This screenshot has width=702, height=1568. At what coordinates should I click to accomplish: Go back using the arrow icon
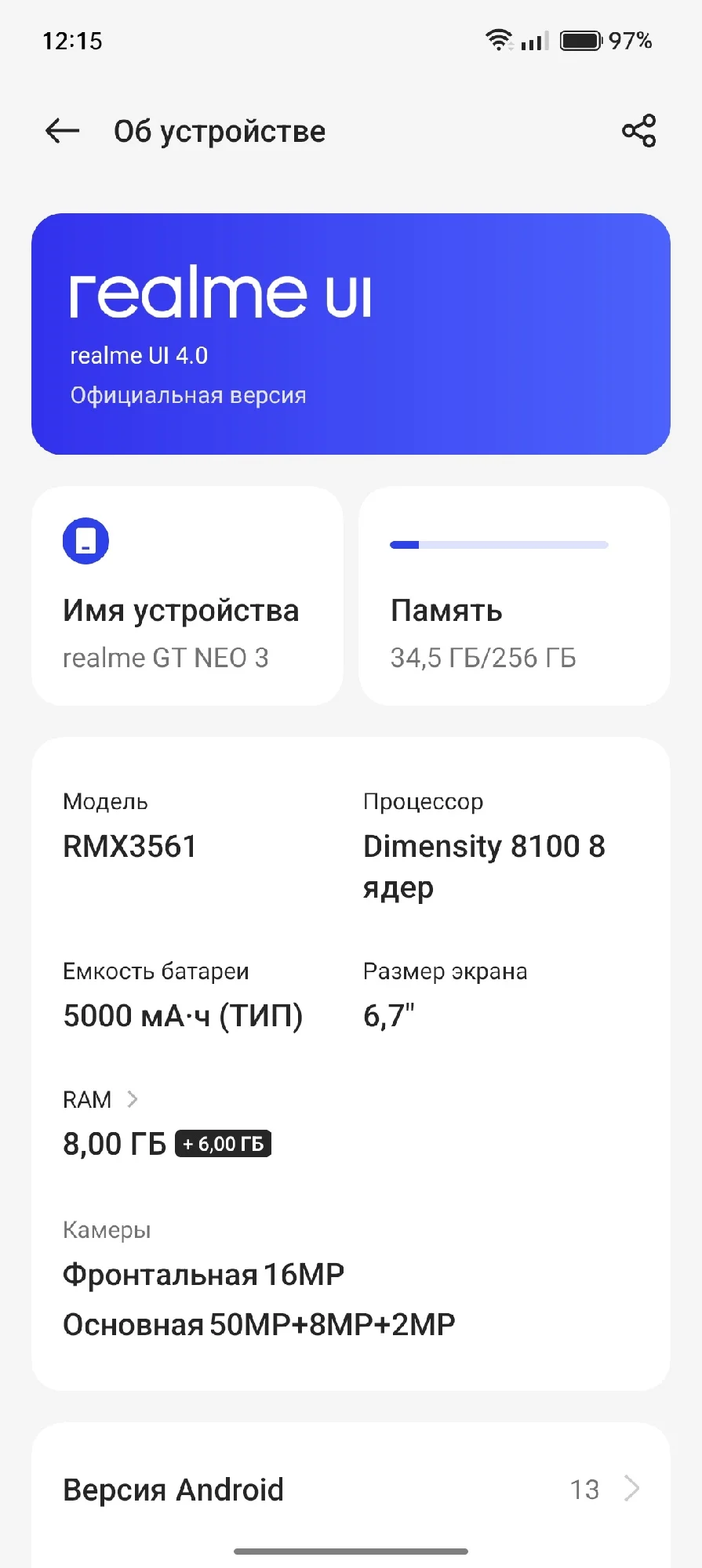tap(63, 131)
